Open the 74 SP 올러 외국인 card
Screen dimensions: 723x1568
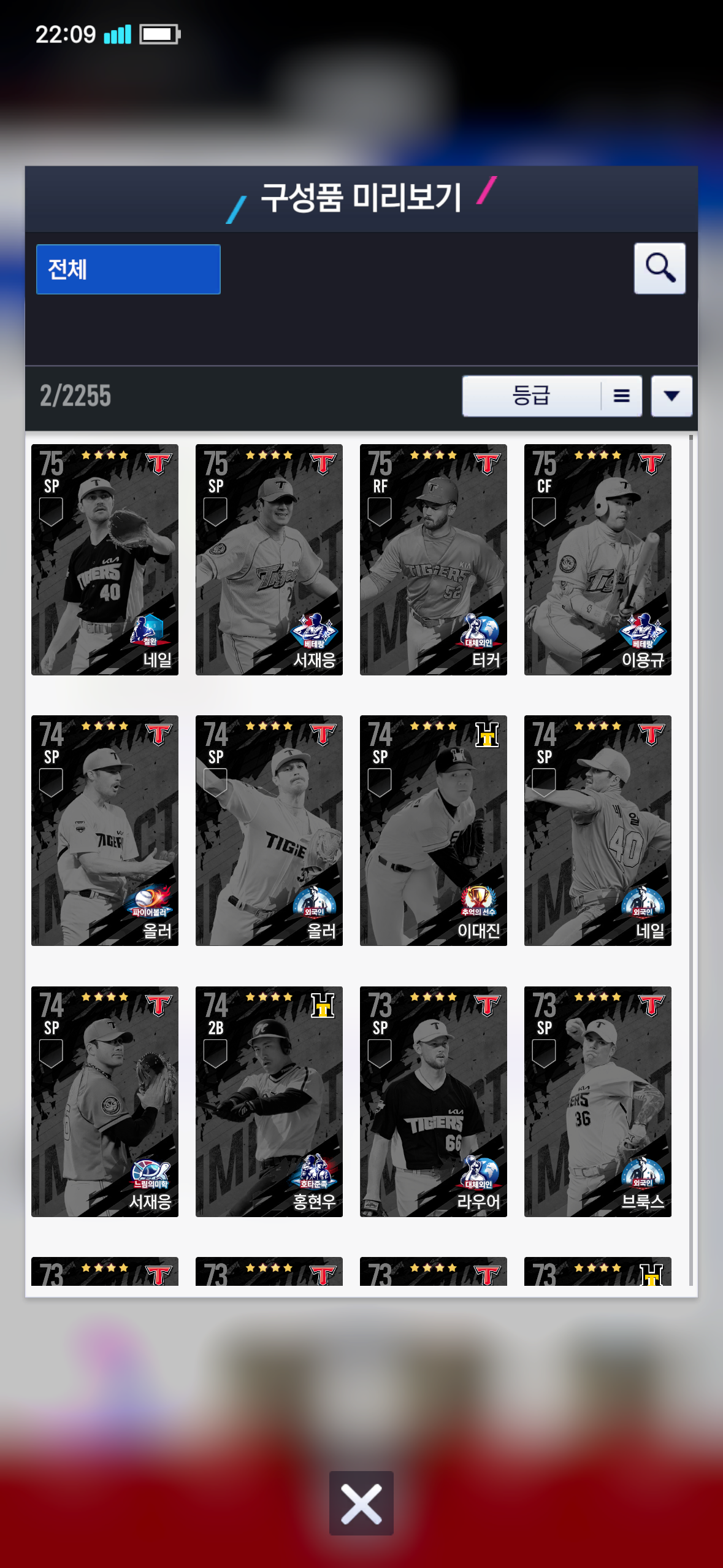pyautogui.click(x=269, y=830)
